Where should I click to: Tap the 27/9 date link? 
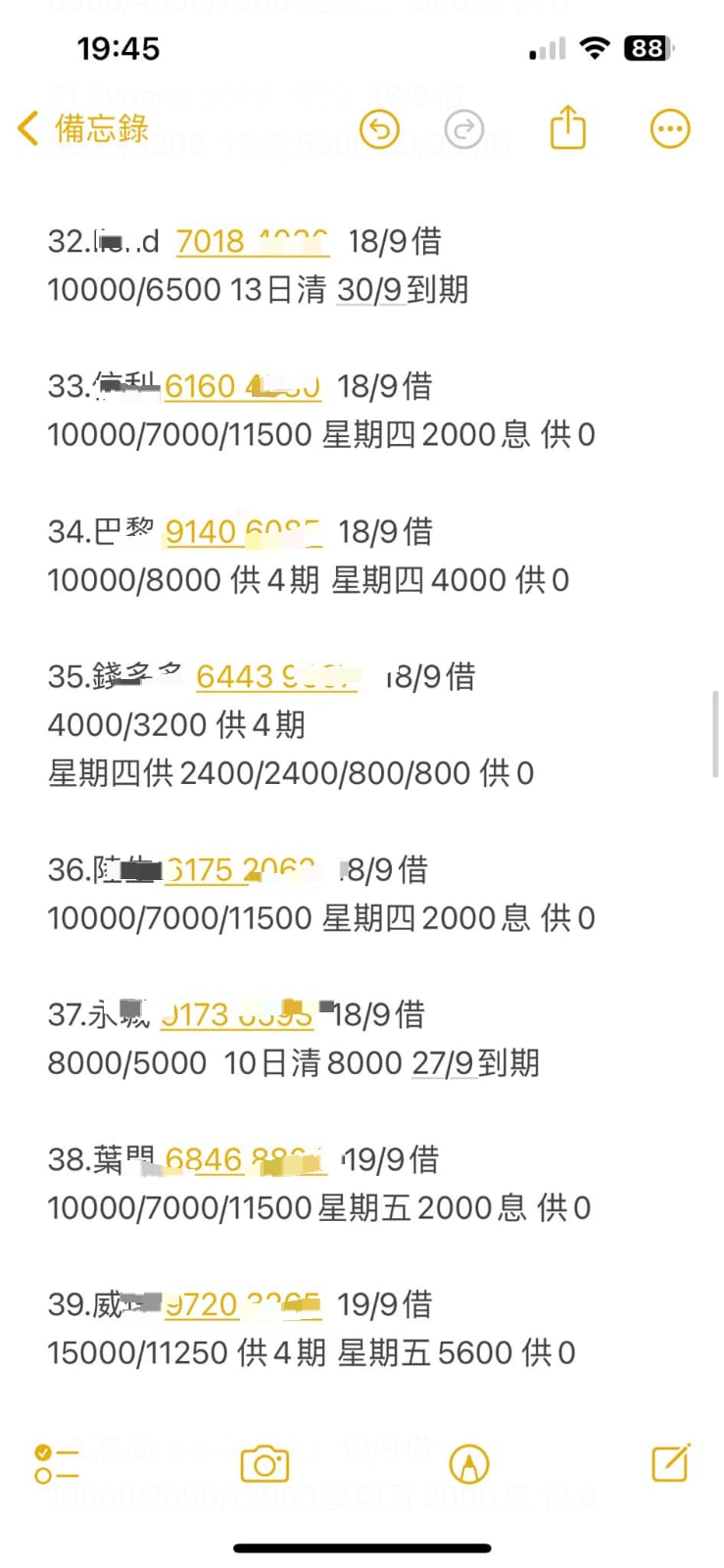tap(443, 1063)
